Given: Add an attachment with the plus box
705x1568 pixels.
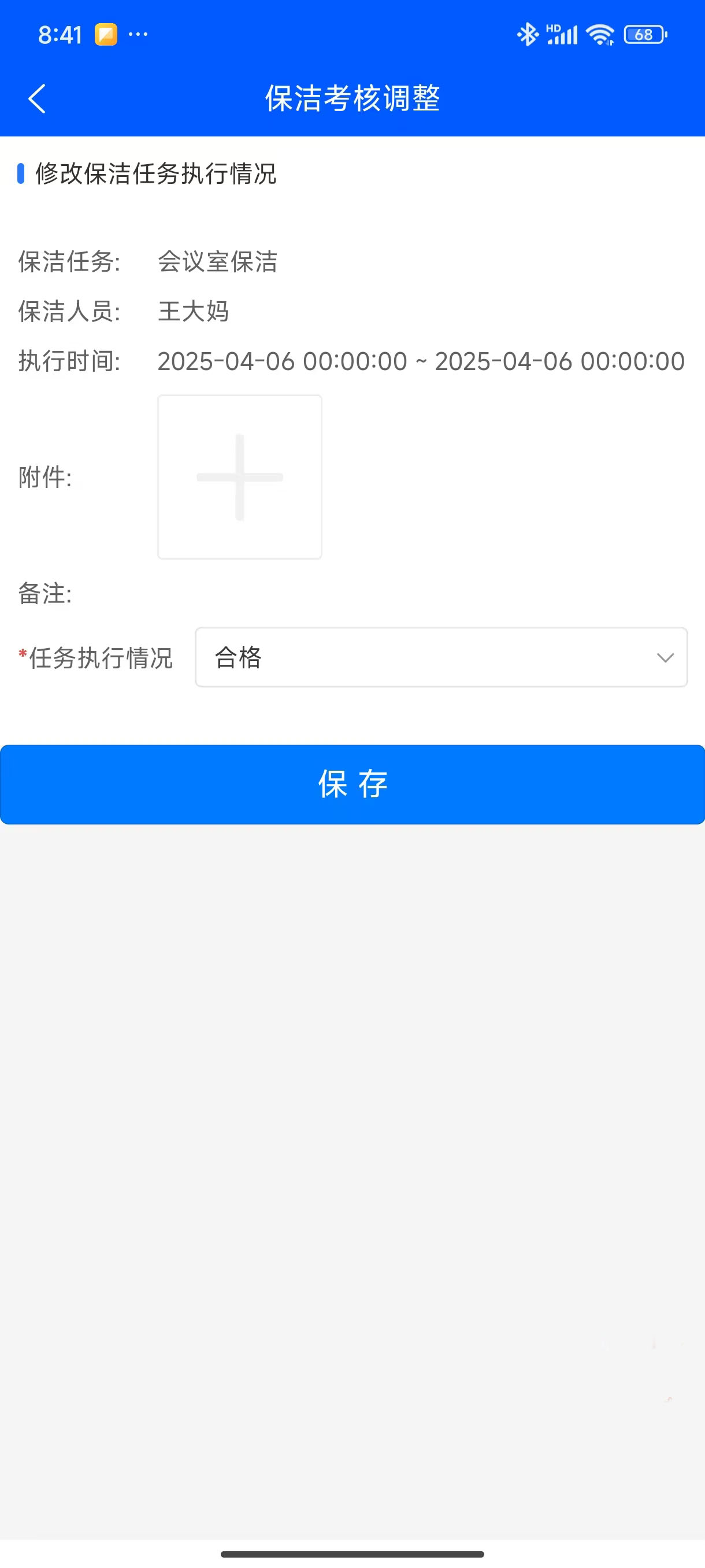Looking at the screenshot, I should click(240, 476).
